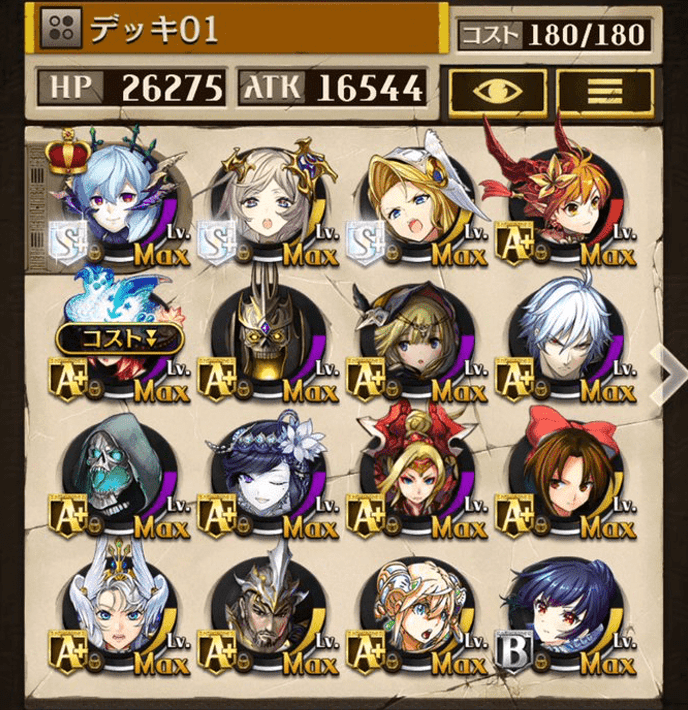Select the blonde winged-helmet S+ character
The height and width of the screenshot is (710, 688).
click(412, 200)
